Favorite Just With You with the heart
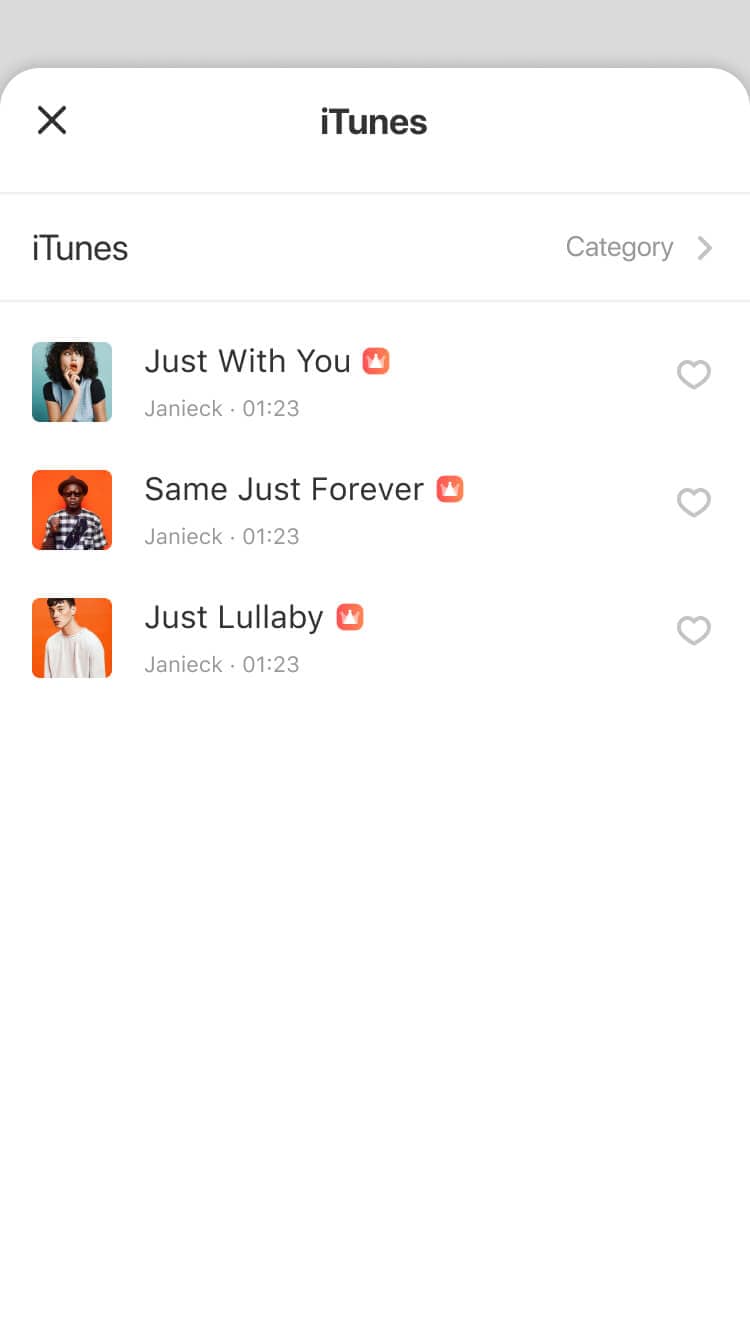Viewport: 750px width, 1334px height. click(x=693, y=375)
